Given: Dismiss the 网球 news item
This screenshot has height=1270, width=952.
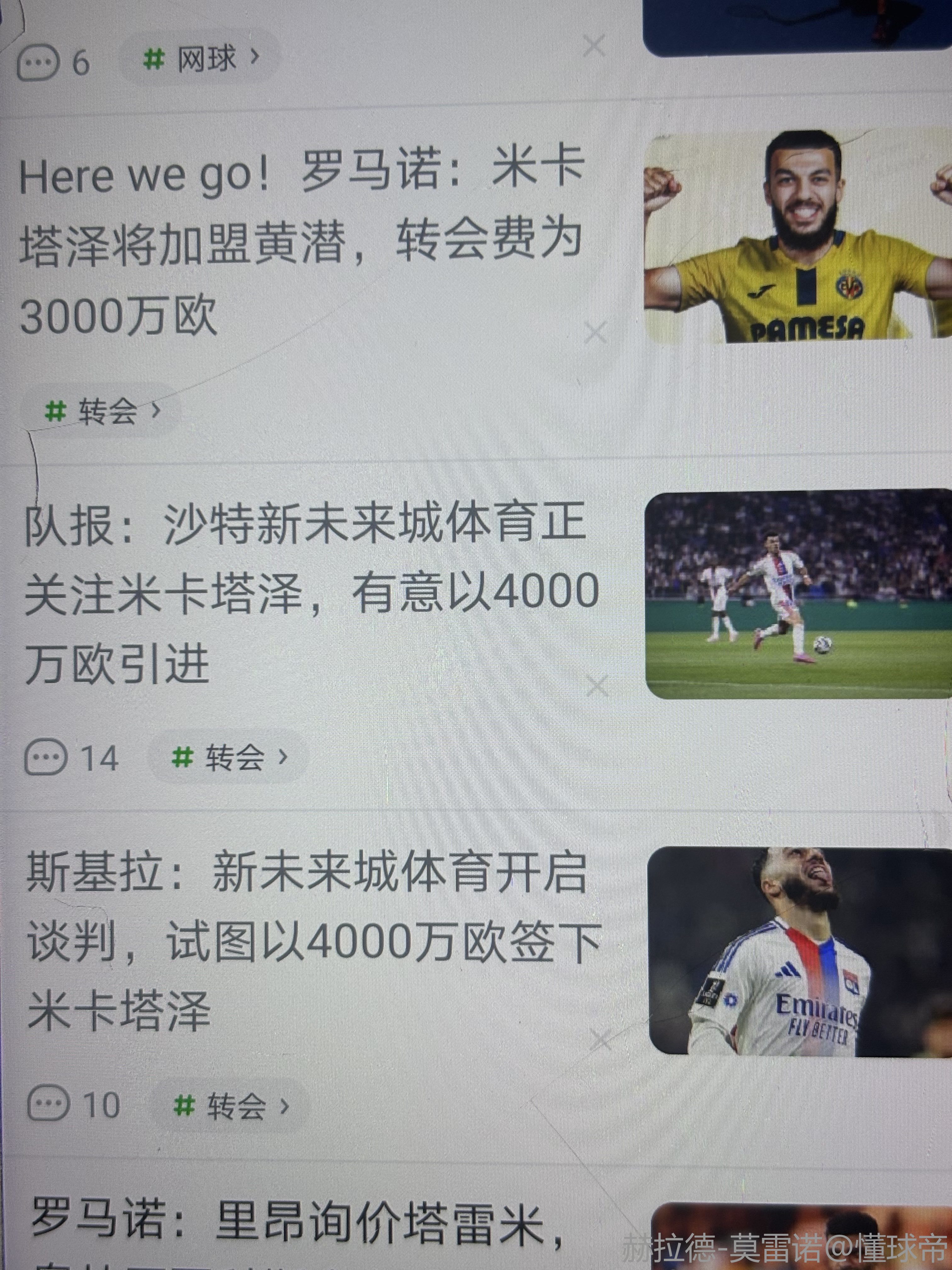Looking at the screenshot, I should click(594, 46).
